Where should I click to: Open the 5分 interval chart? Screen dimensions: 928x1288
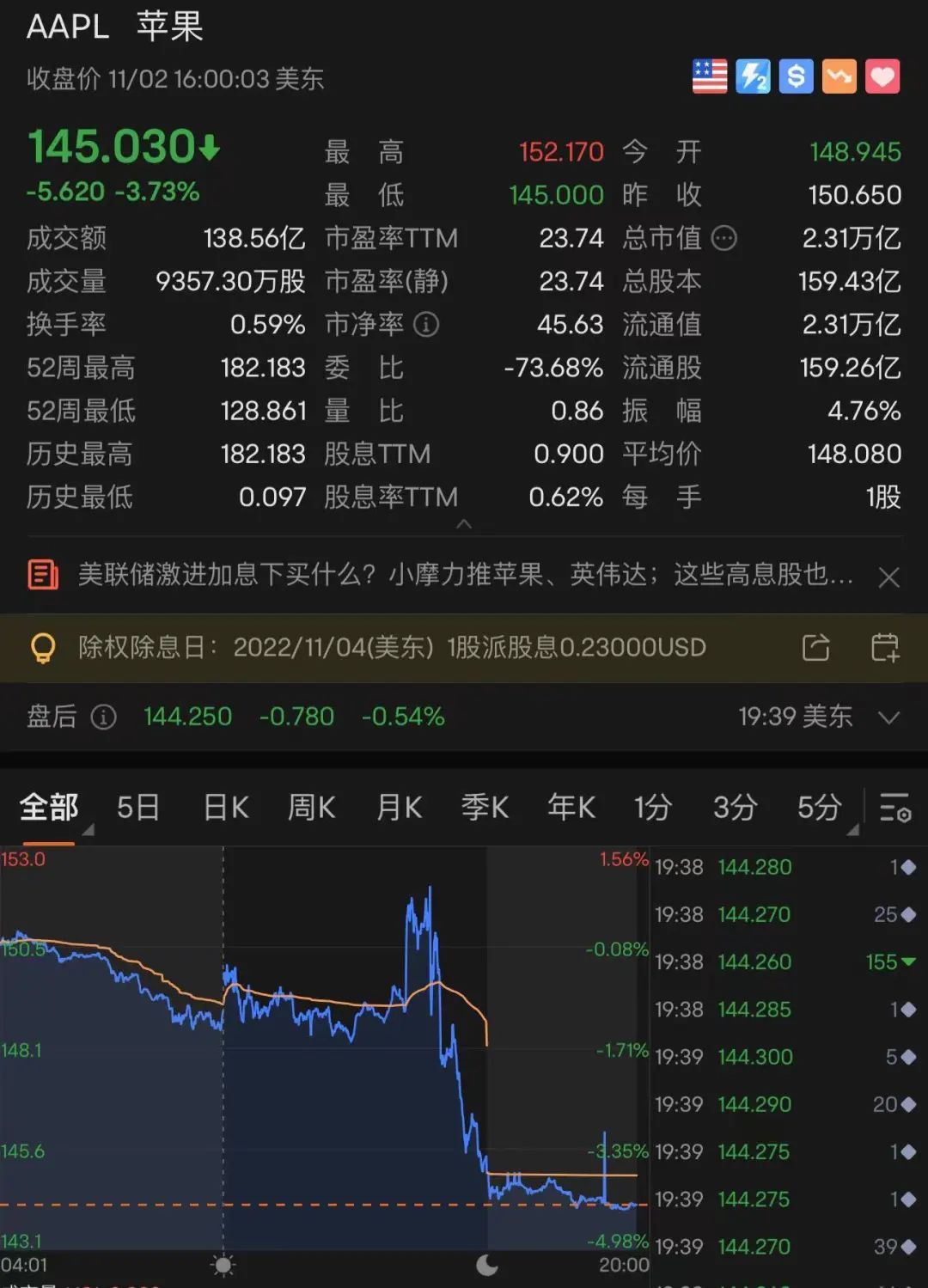click(x=819, y=808)
